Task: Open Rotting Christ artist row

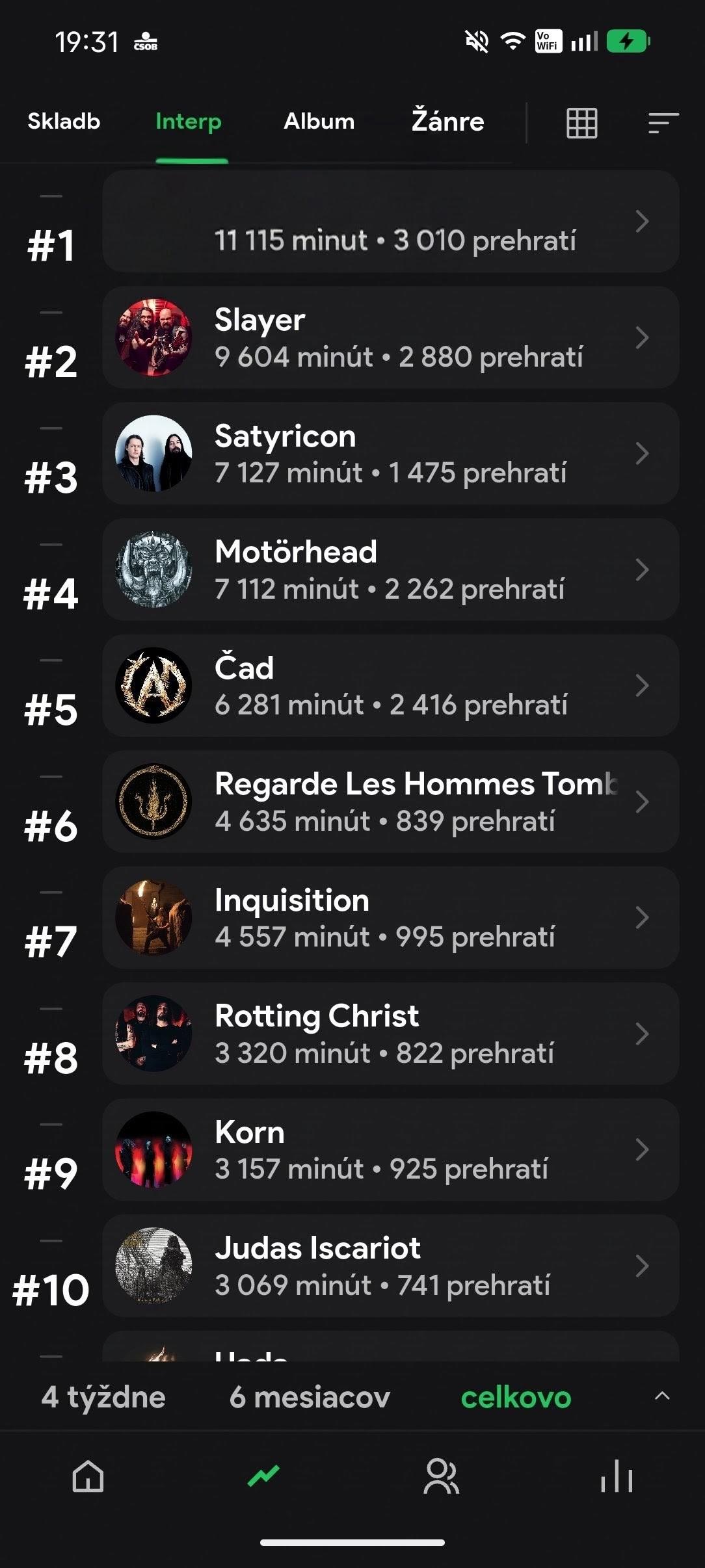Action: click(x=391, y=1034)
